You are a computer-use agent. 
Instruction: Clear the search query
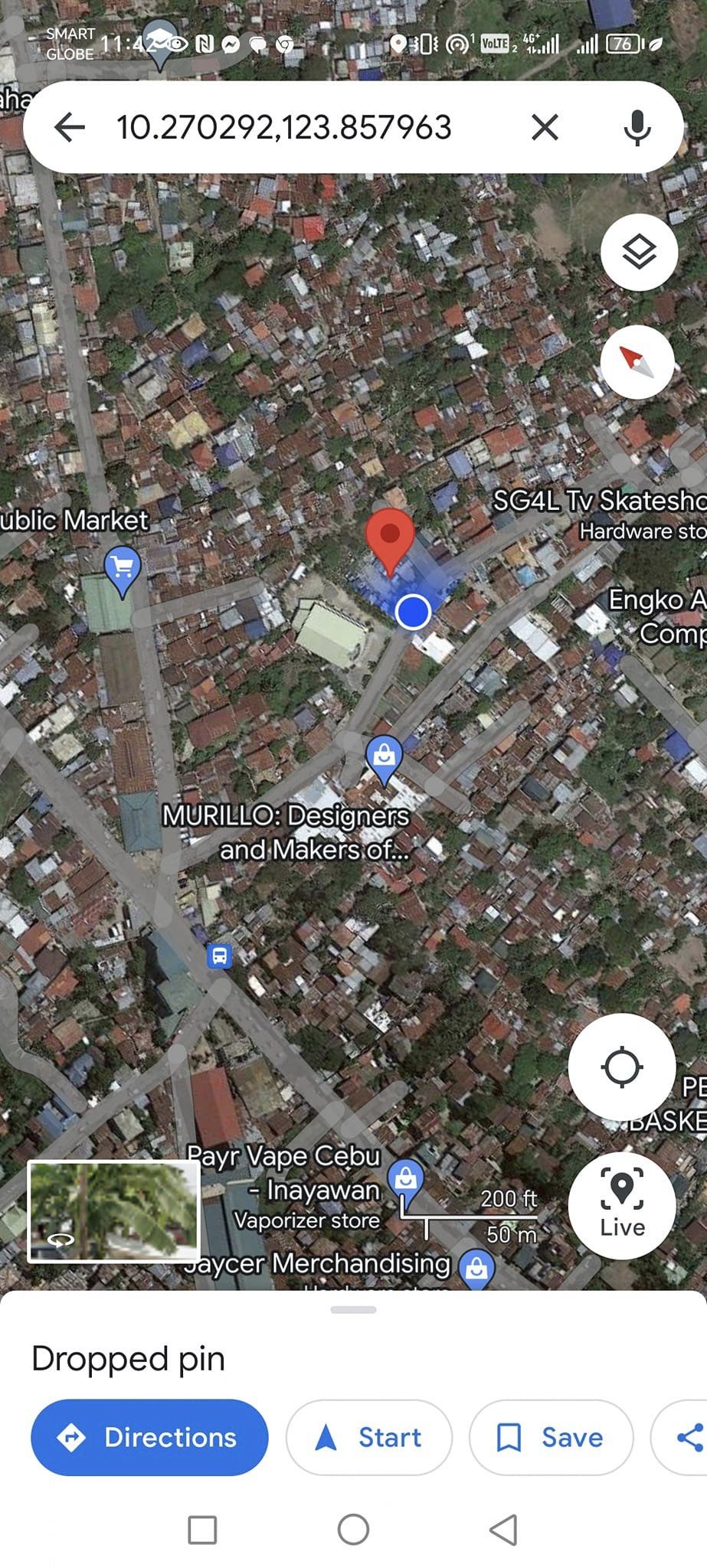point(545,127)
